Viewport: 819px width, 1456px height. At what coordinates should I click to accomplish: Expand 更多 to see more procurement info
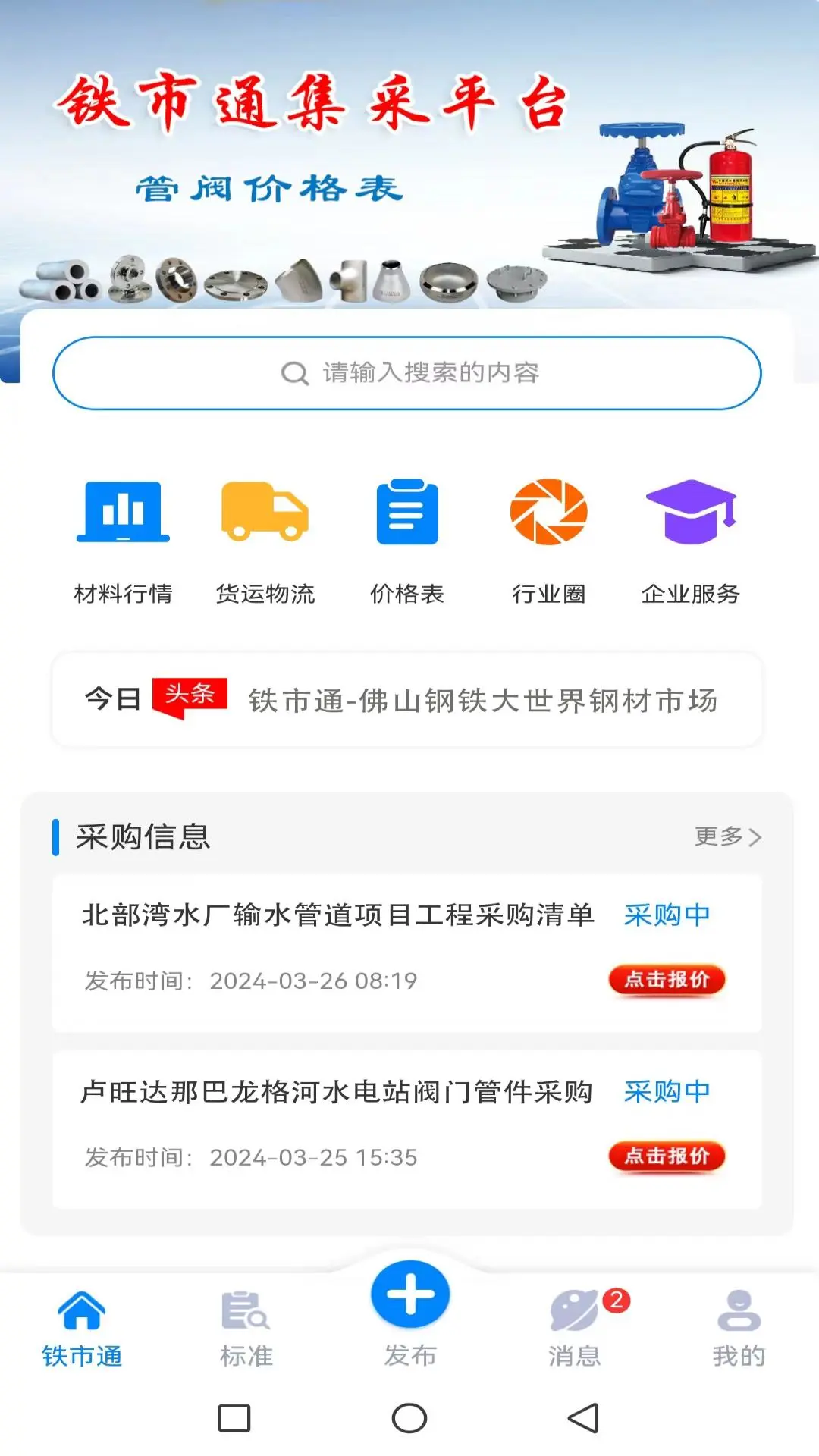click(x=726, y=838)
